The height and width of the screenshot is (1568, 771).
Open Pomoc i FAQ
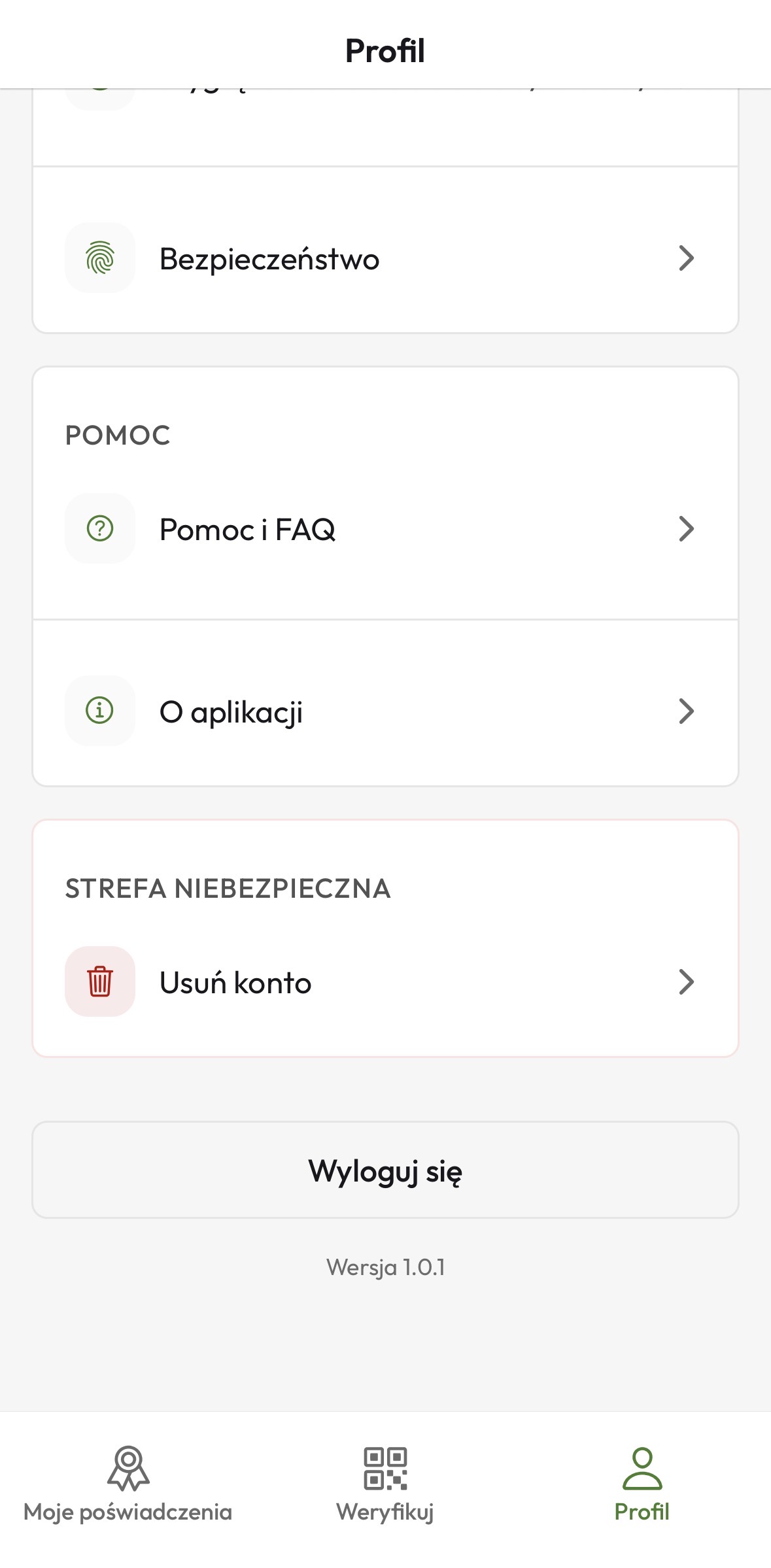[x=385, y=529]
